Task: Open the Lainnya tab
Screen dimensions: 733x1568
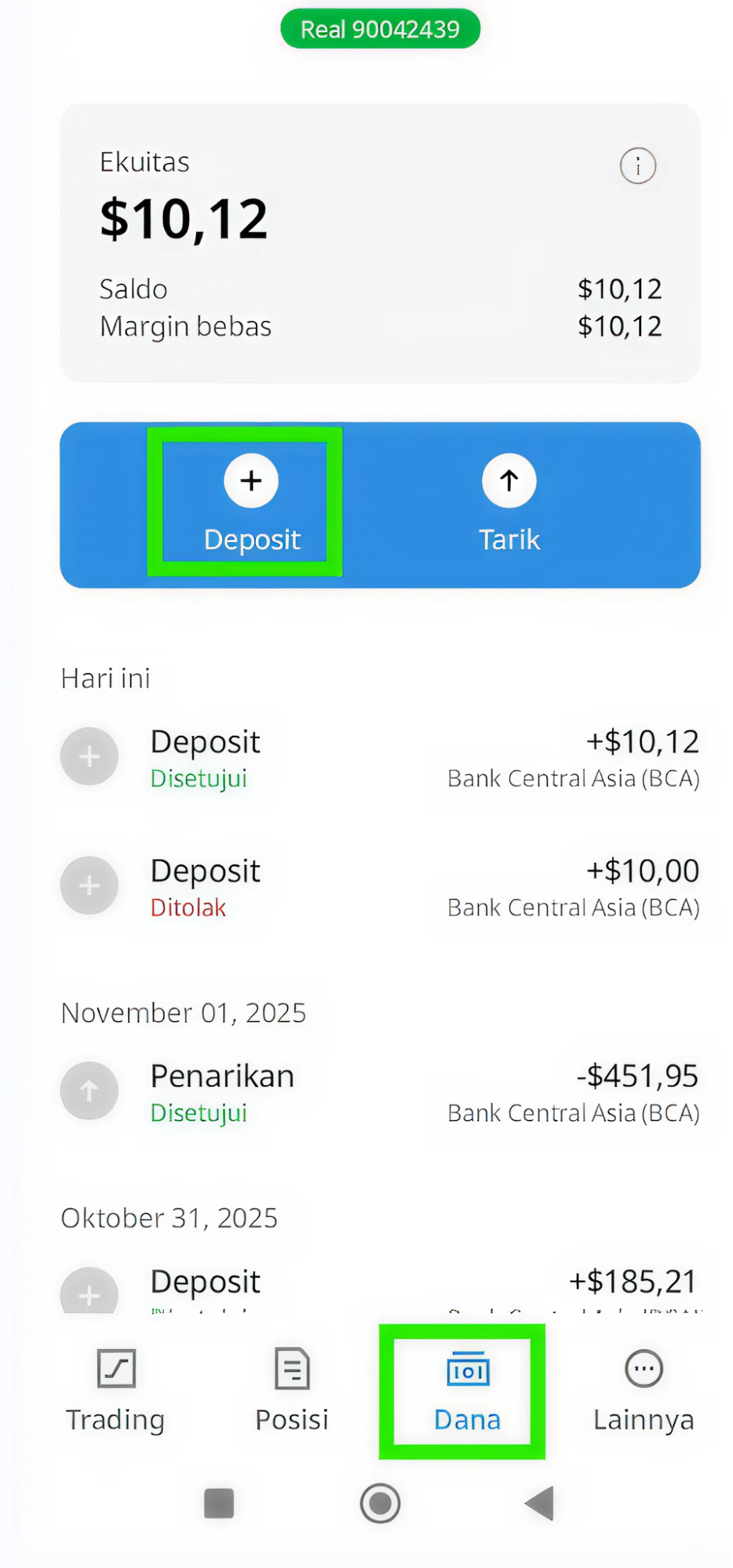Action: 644,1391
